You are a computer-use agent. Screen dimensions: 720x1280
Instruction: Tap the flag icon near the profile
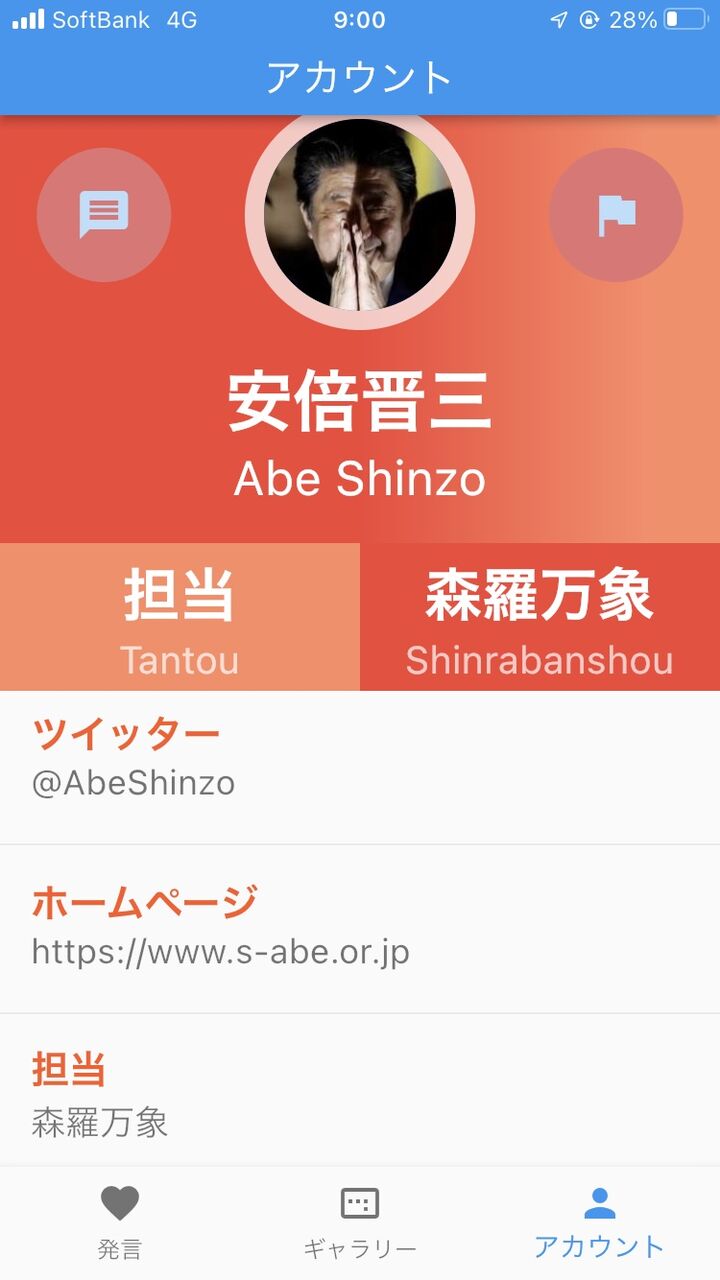[x=616, y=214]
